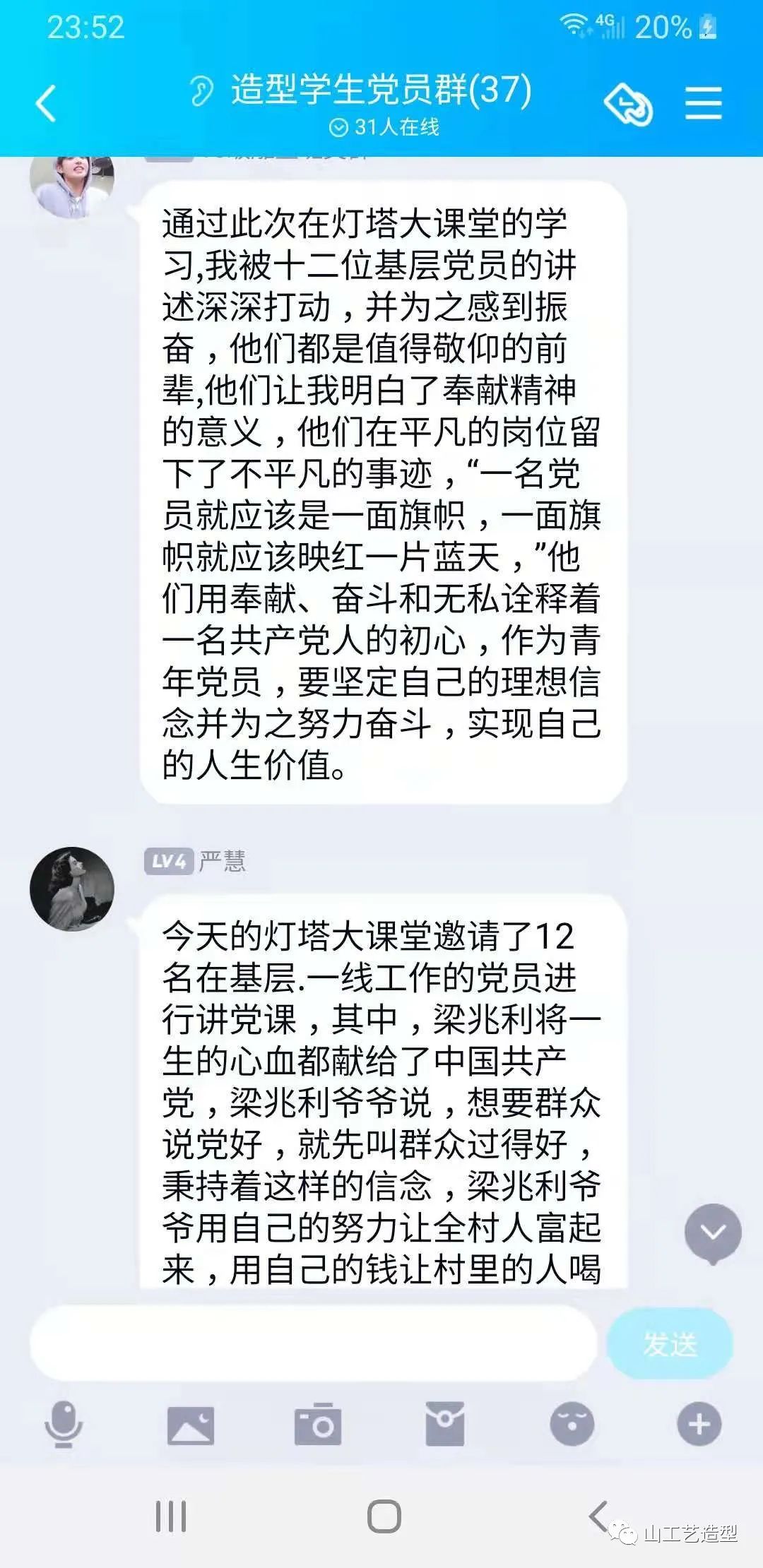Open the photo gallery picker
The image size is (763, 1568).
(x=190, y=1423)
